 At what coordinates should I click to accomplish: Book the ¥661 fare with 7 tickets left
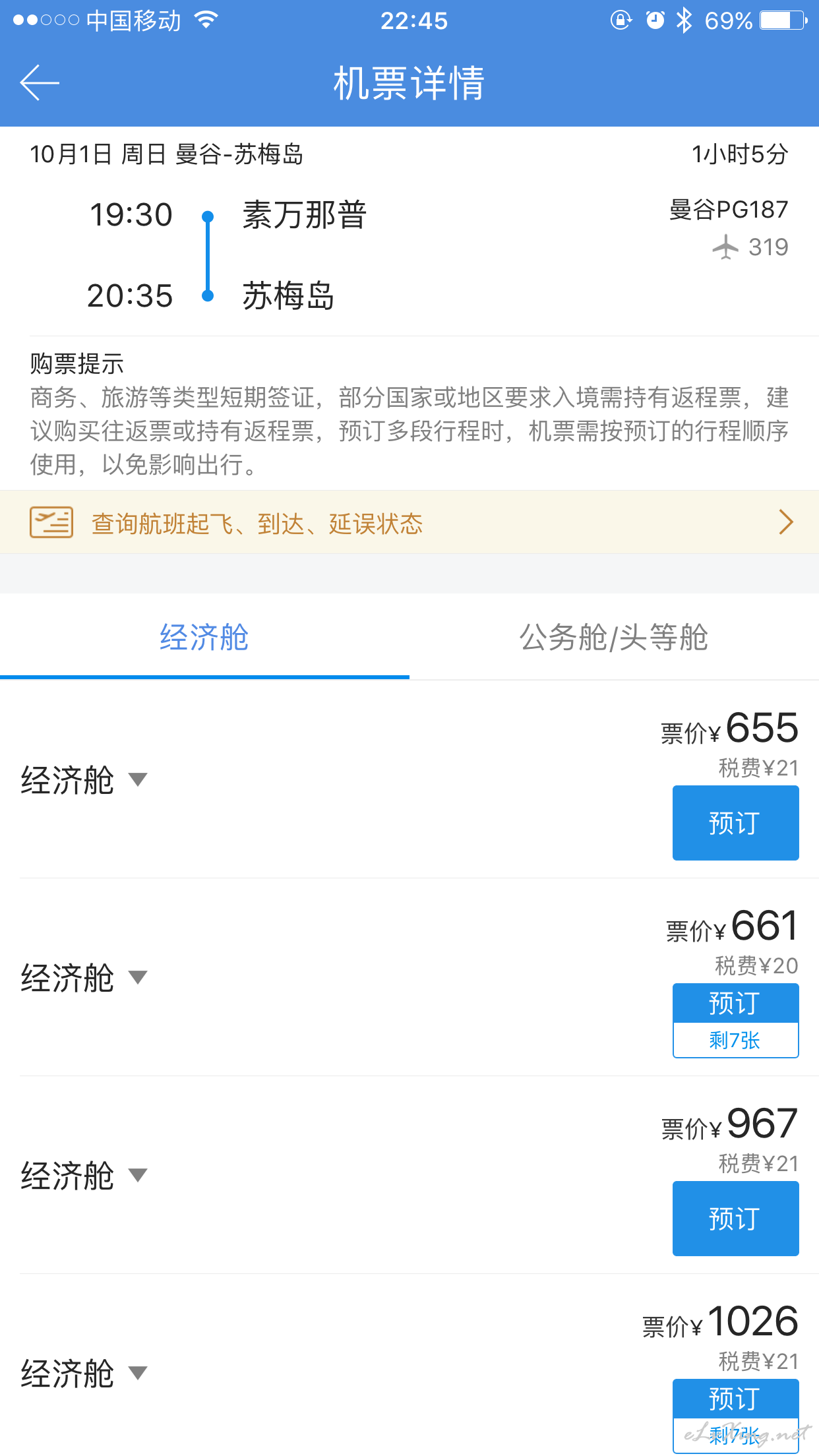pos(735,1021)
